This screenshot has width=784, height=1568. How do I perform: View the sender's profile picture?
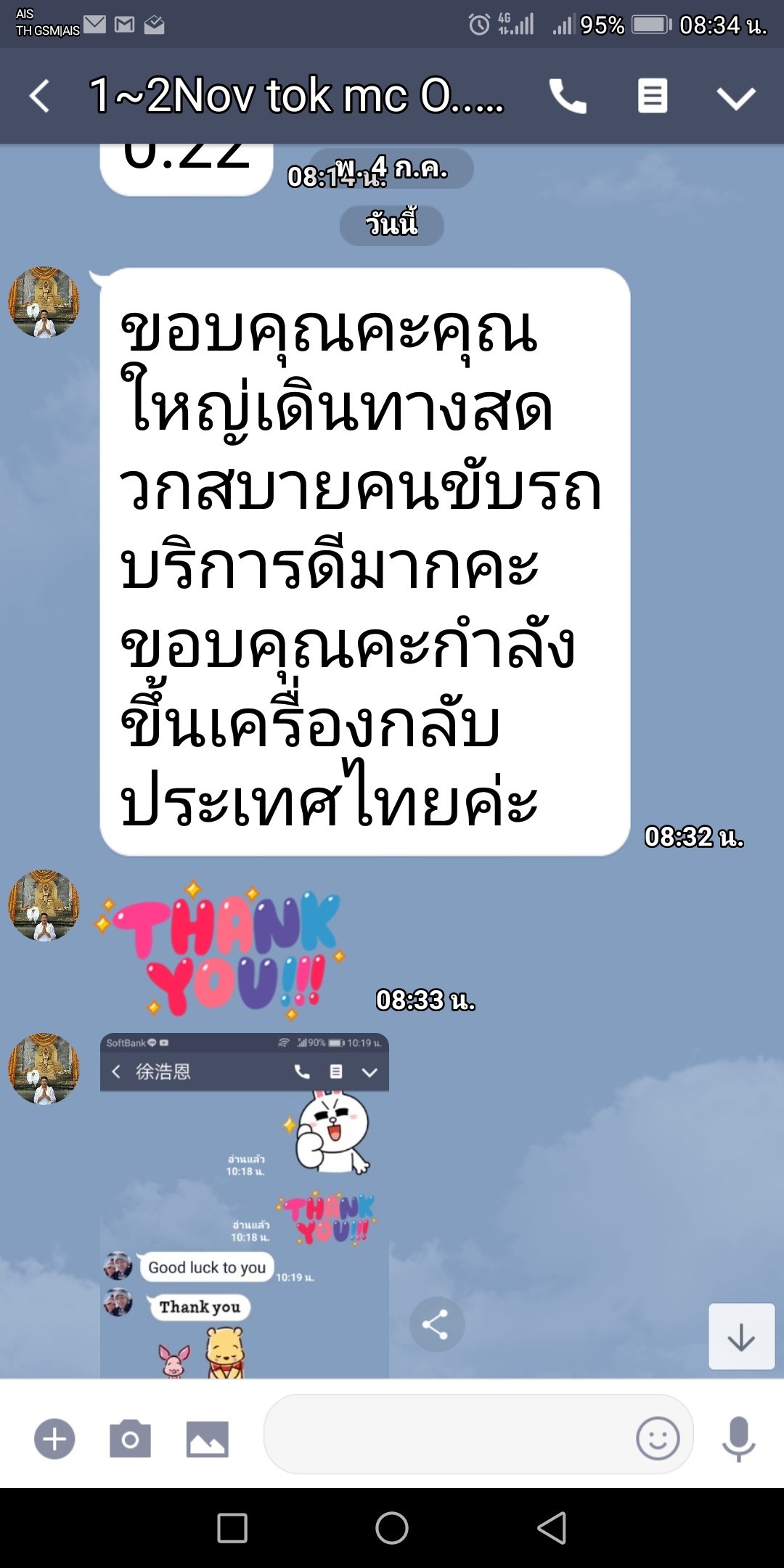(x=44, y=303)
